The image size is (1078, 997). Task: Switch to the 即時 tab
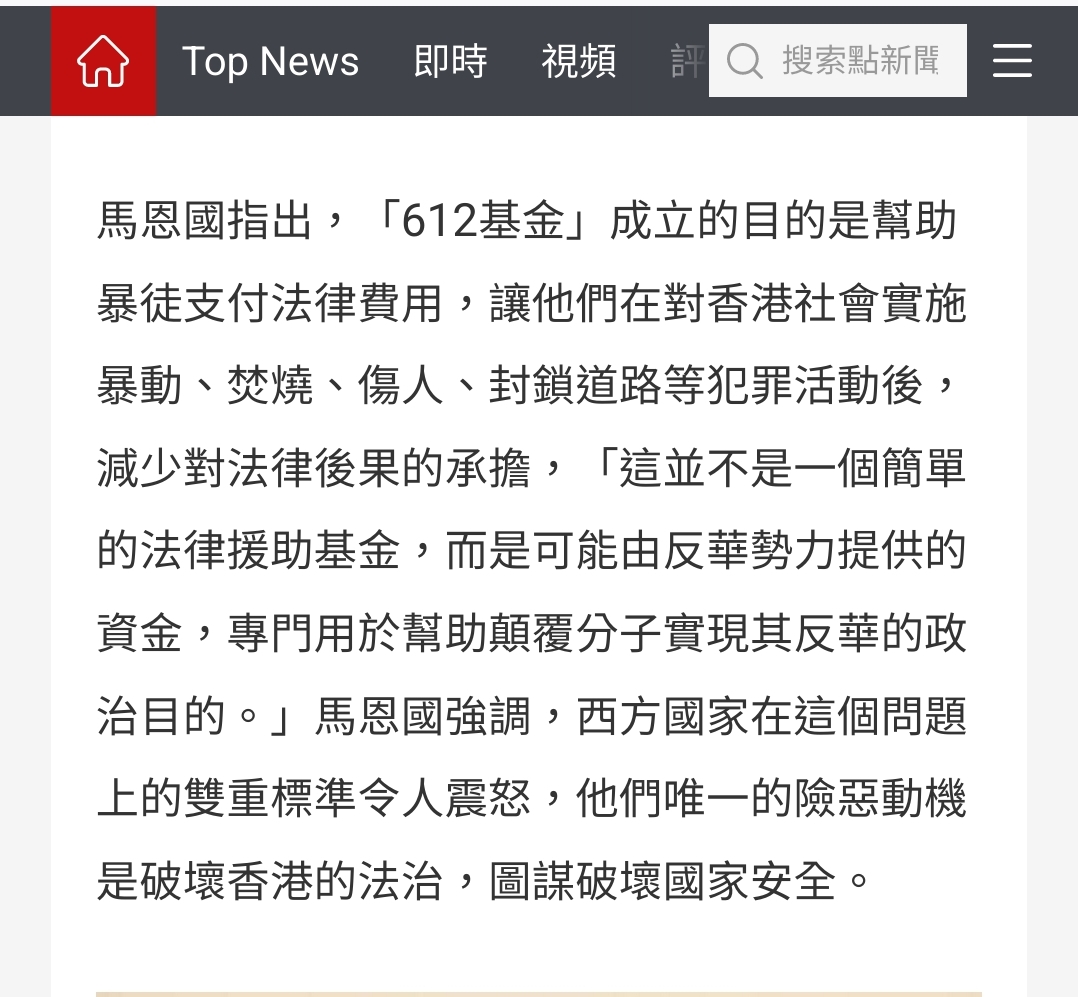pos(450,62)
